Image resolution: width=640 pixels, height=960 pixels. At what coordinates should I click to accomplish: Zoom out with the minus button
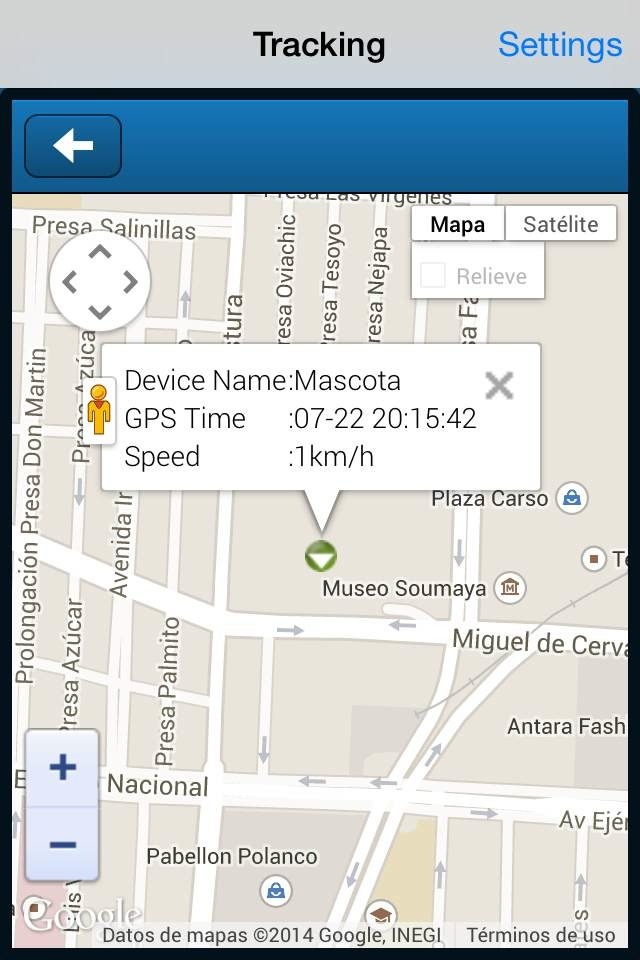pos(62,844)
